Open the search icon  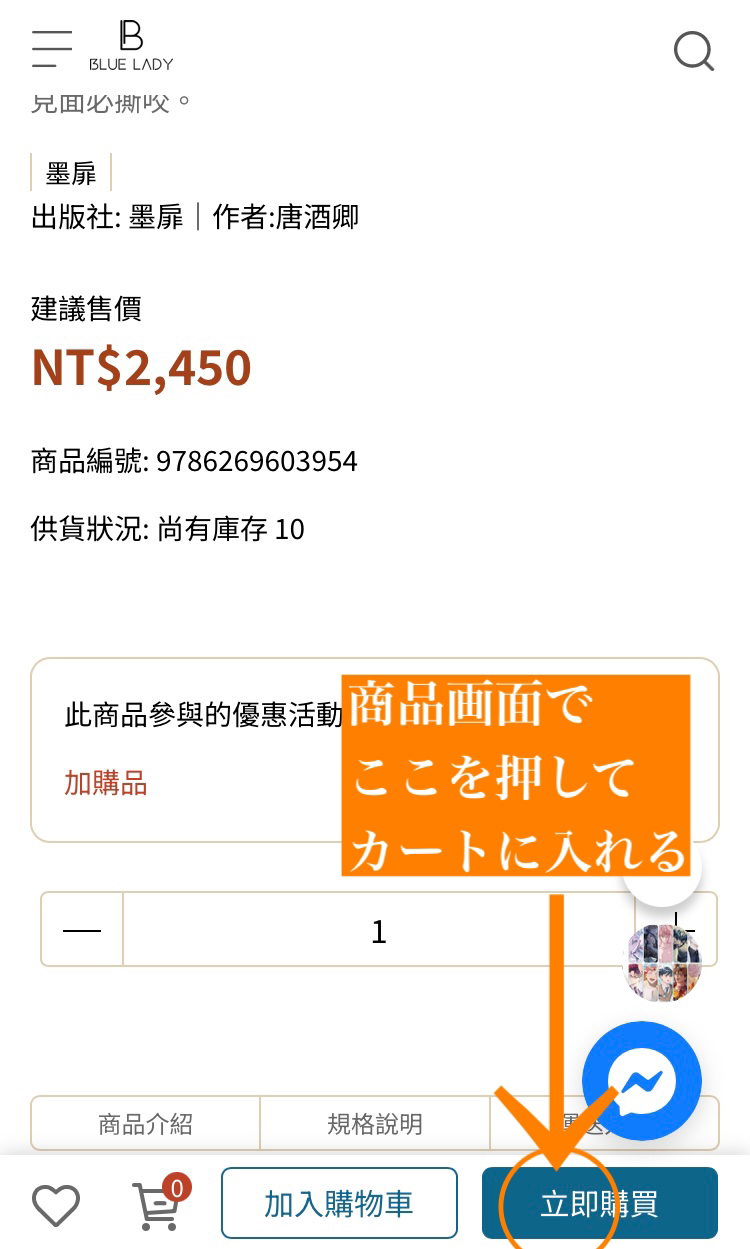coord(693,50)
